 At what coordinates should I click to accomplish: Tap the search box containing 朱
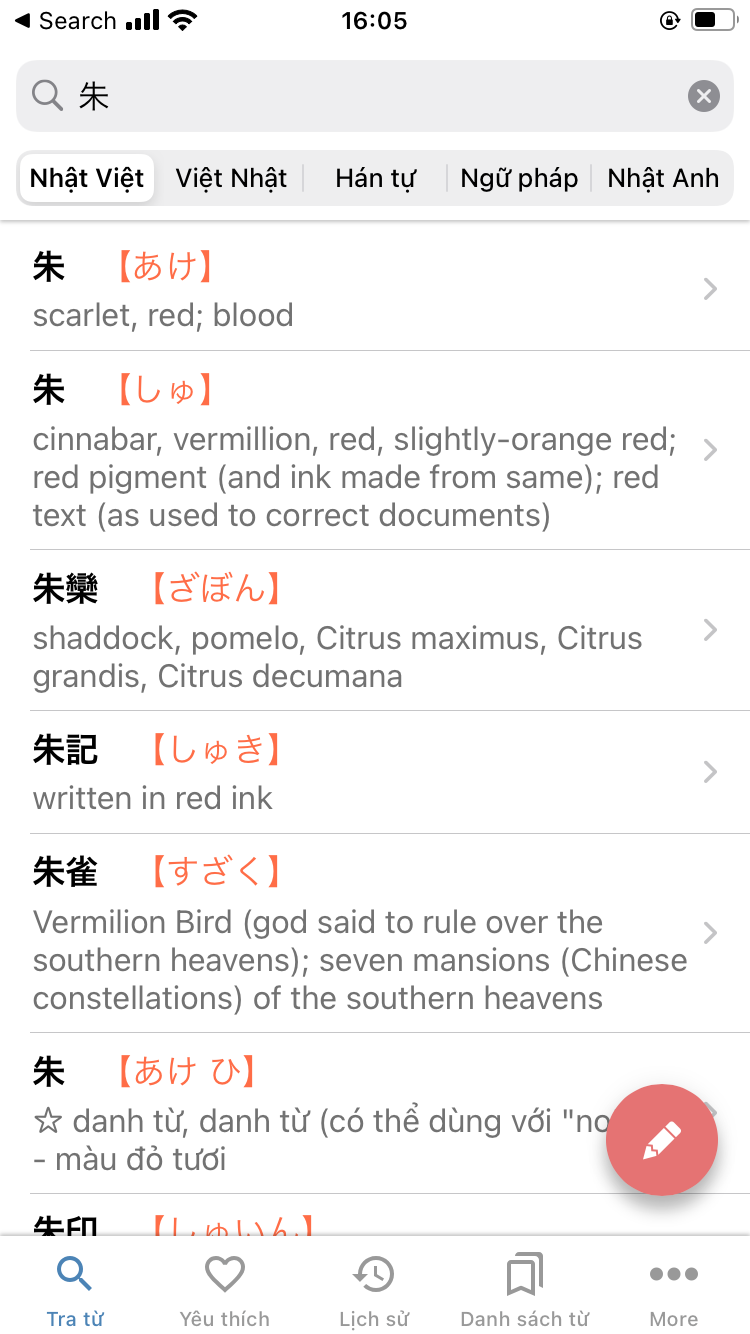375,96
